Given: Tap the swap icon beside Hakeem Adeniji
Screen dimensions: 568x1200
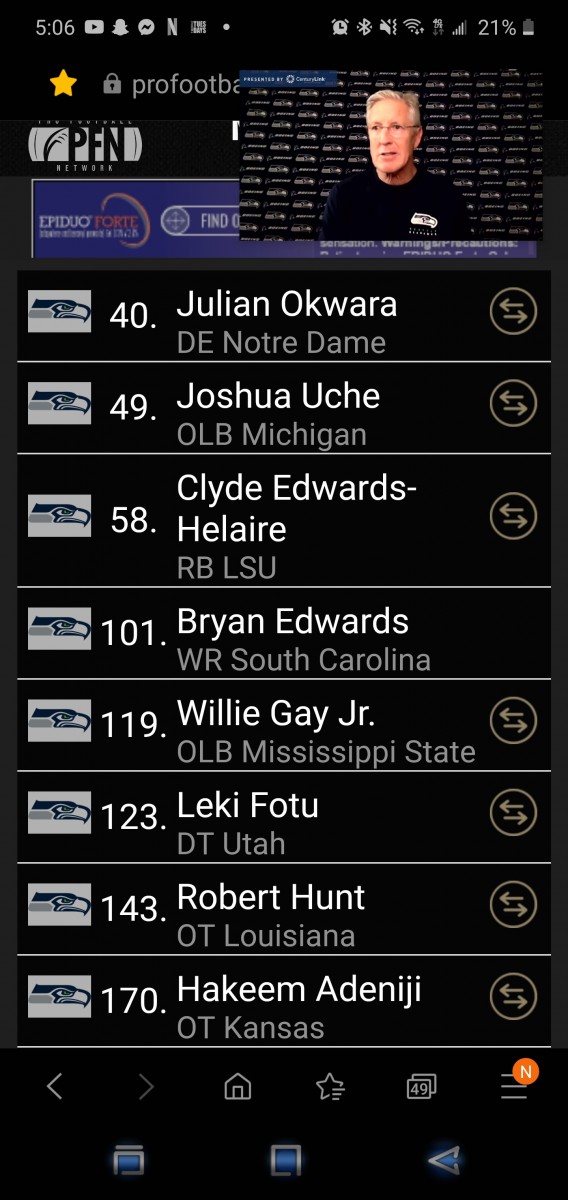Looking at the screenshot, I should [513, 997].
